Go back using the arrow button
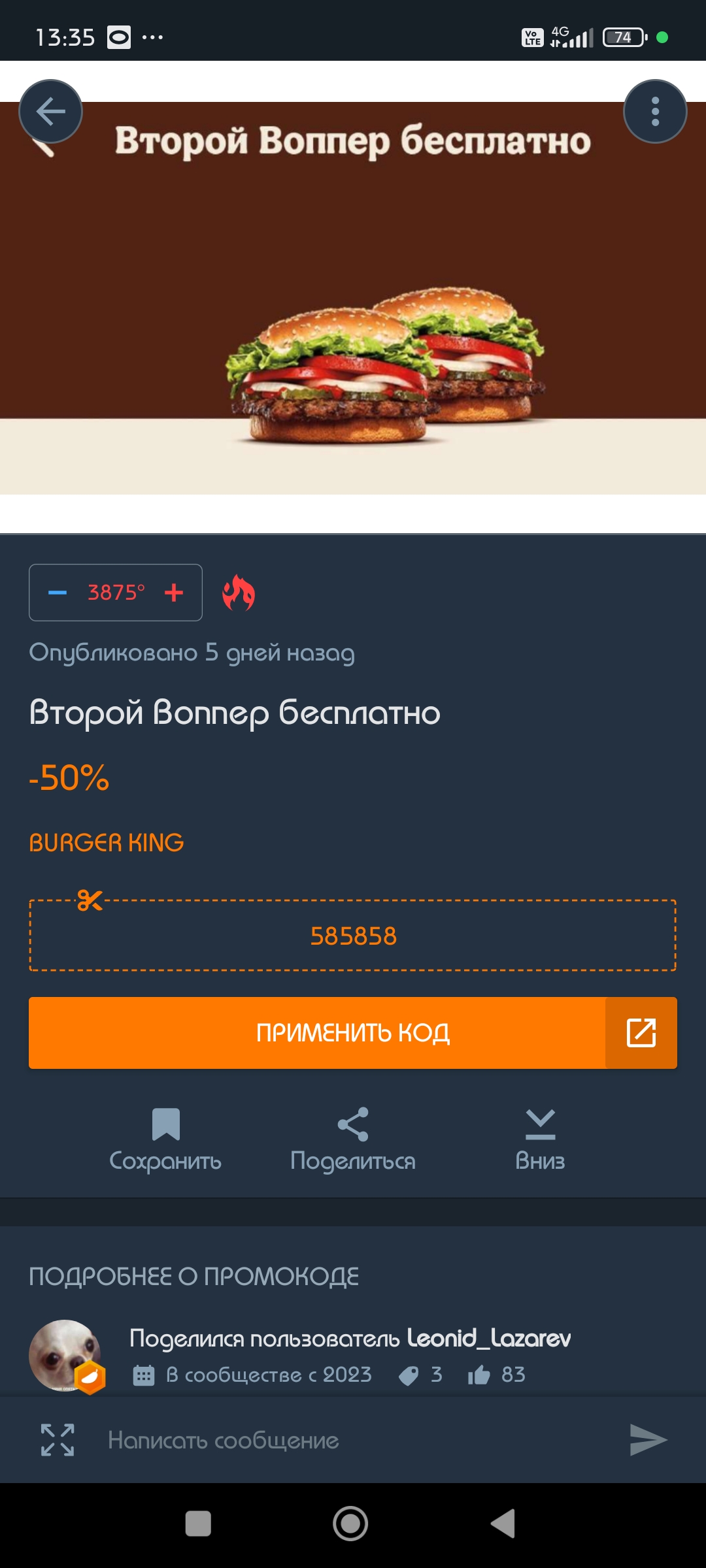Viewport: 706px width, 1568px height. [50, 112]
